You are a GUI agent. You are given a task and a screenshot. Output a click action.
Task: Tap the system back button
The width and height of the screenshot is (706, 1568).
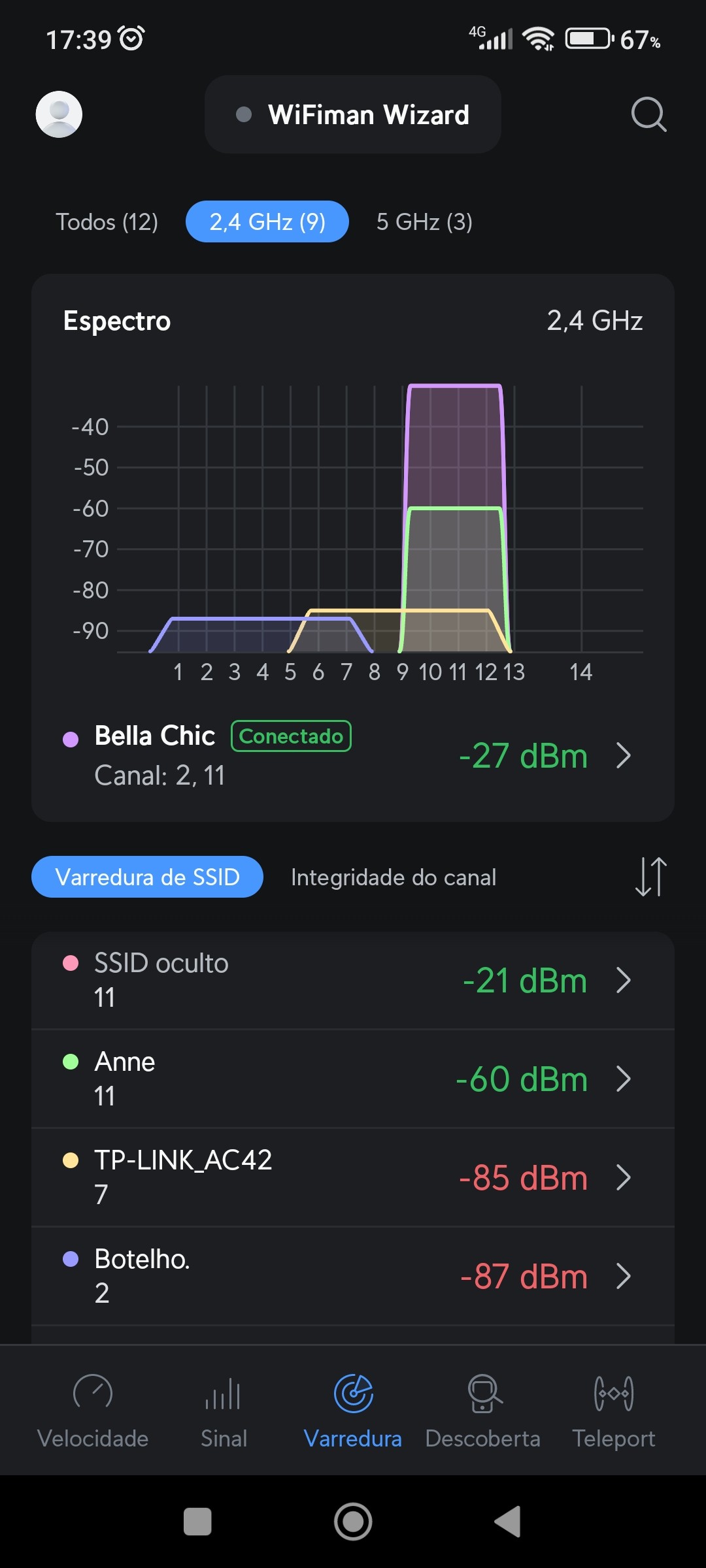(508, 1522)
